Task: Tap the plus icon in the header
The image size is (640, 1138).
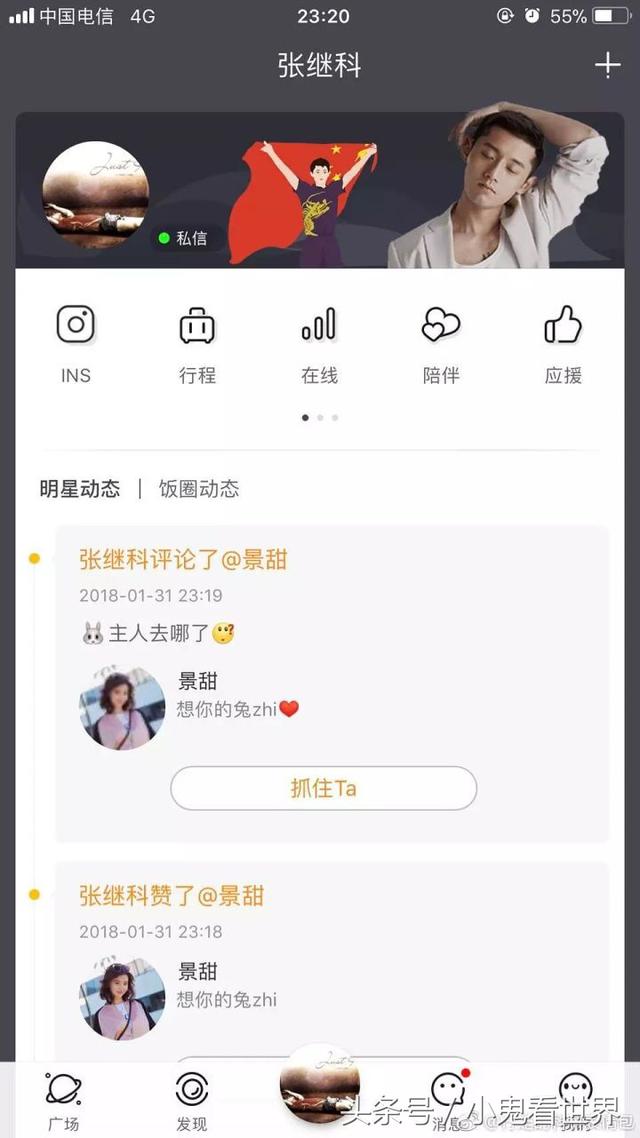Action: [607, 66]
